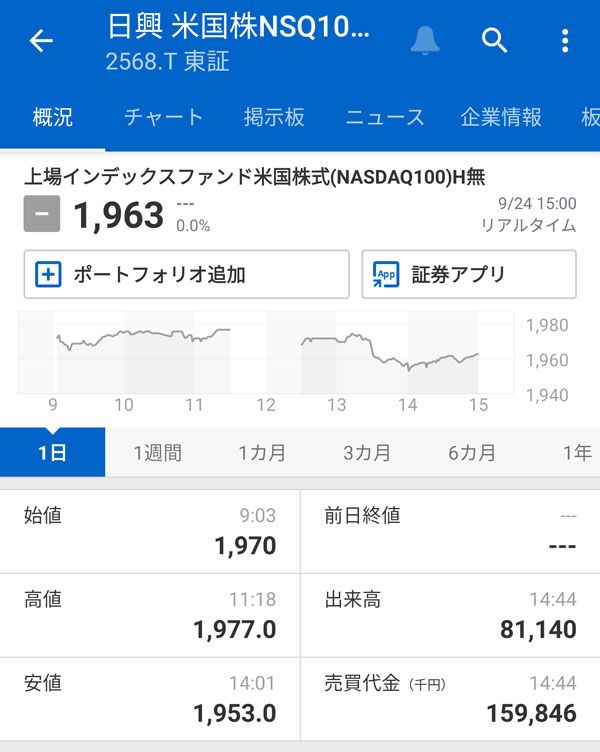Open the 証券アプリ button
The width and height of the screenshot is (600, 752).
(x=469, y=274)
